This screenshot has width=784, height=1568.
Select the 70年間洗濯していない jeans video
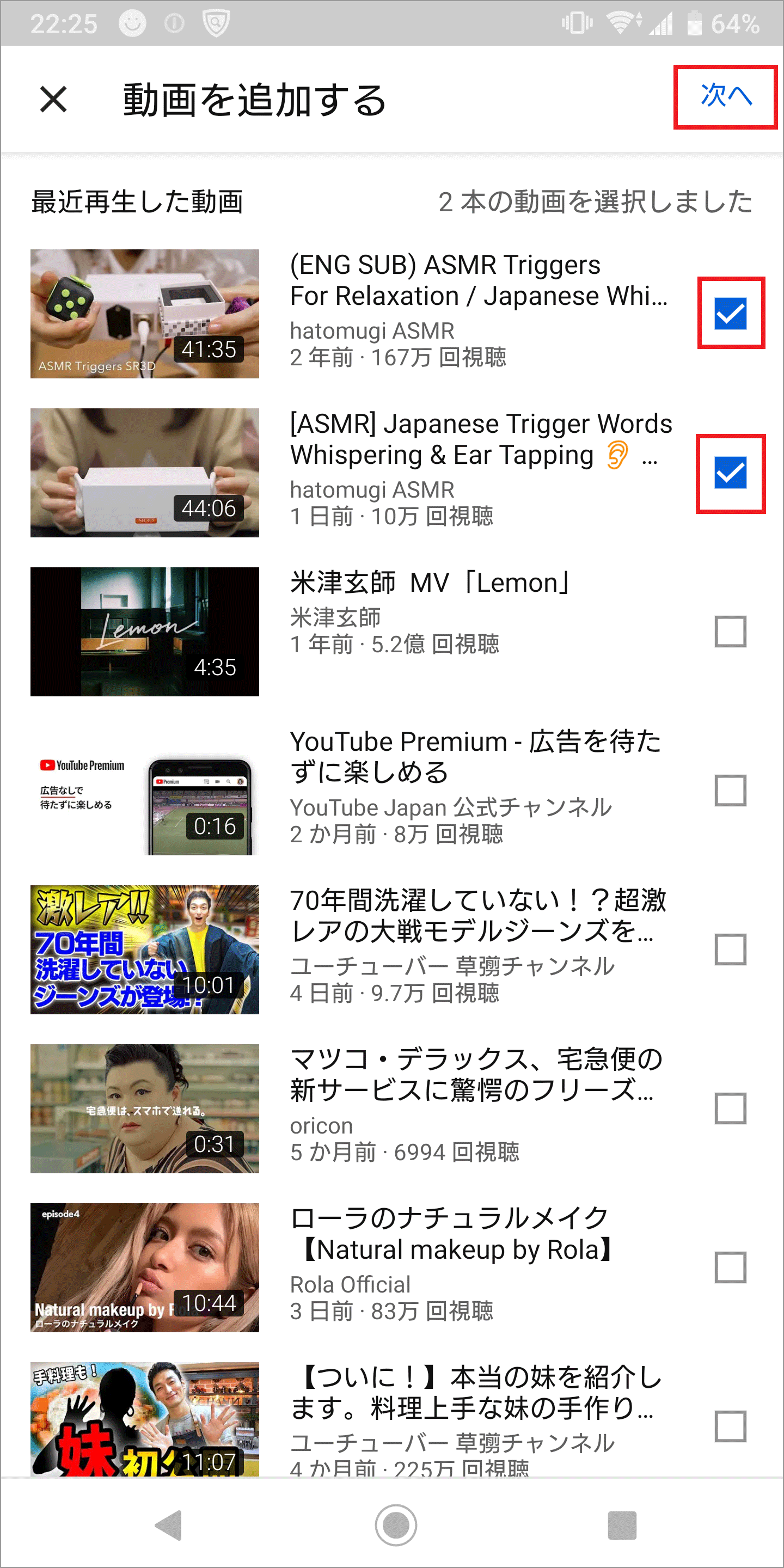[x=730, y=949]
